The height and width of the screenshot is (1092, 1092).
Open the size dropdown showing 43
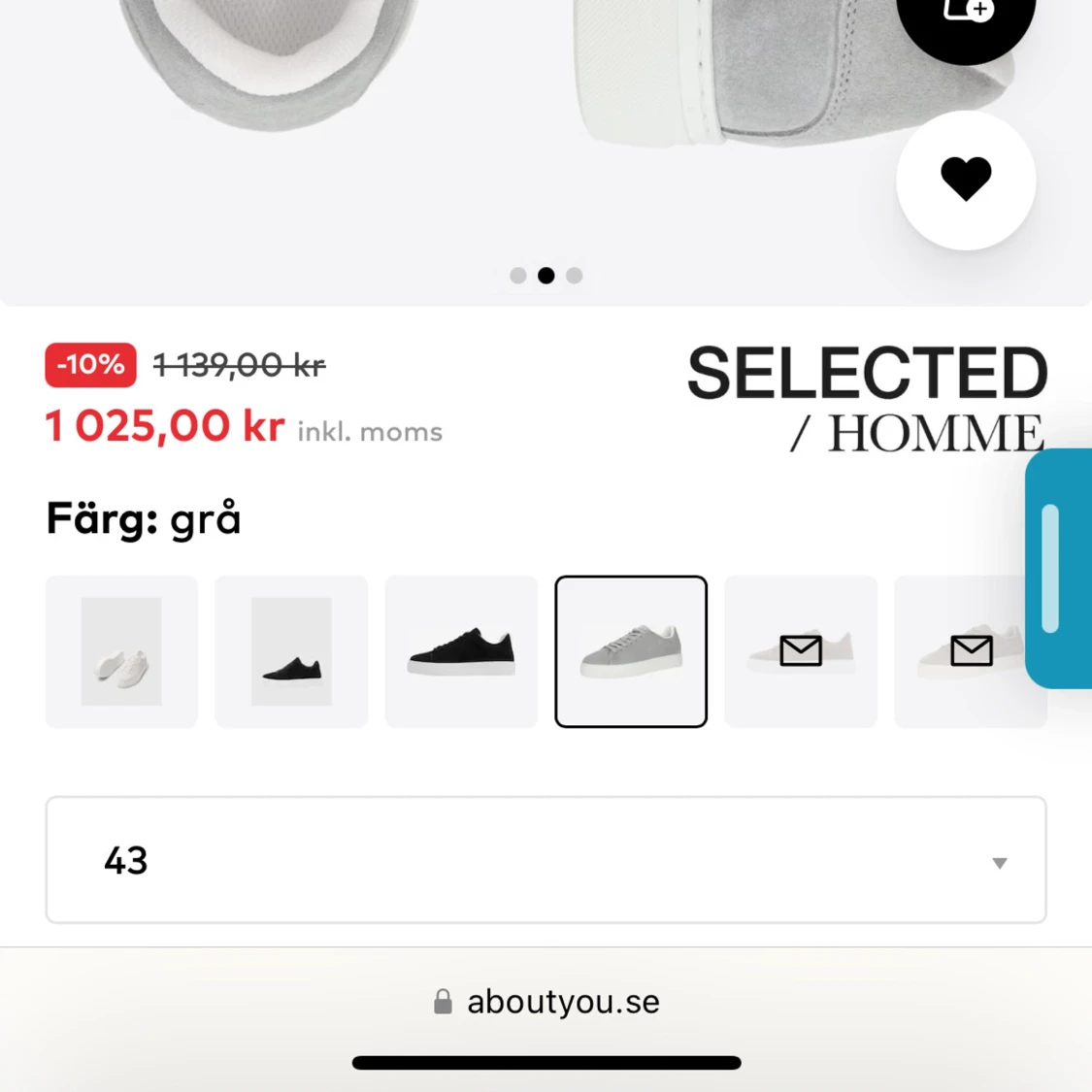(x=546, y=860)
